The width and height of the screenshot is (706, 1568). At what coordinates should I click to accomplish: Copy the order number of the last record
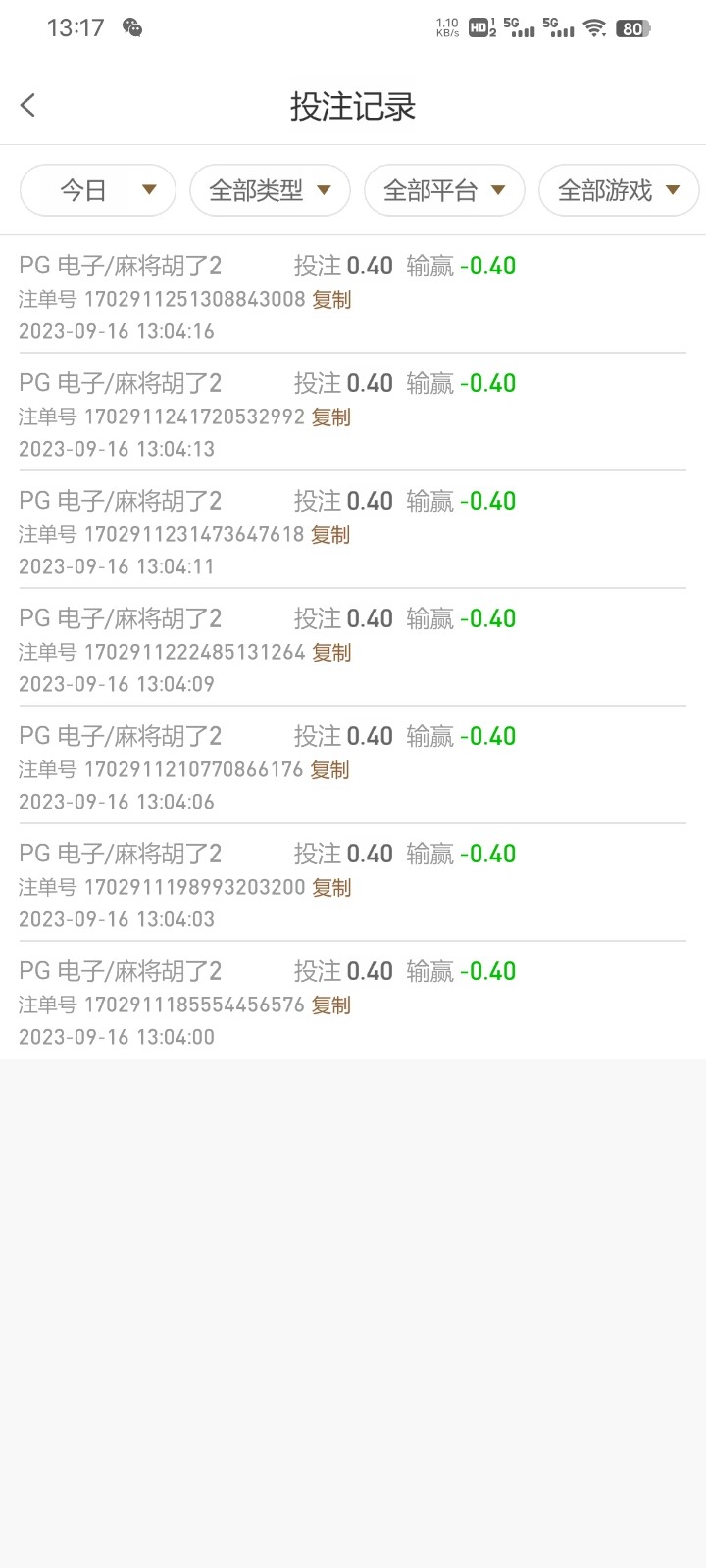[x=330, y=1004]
